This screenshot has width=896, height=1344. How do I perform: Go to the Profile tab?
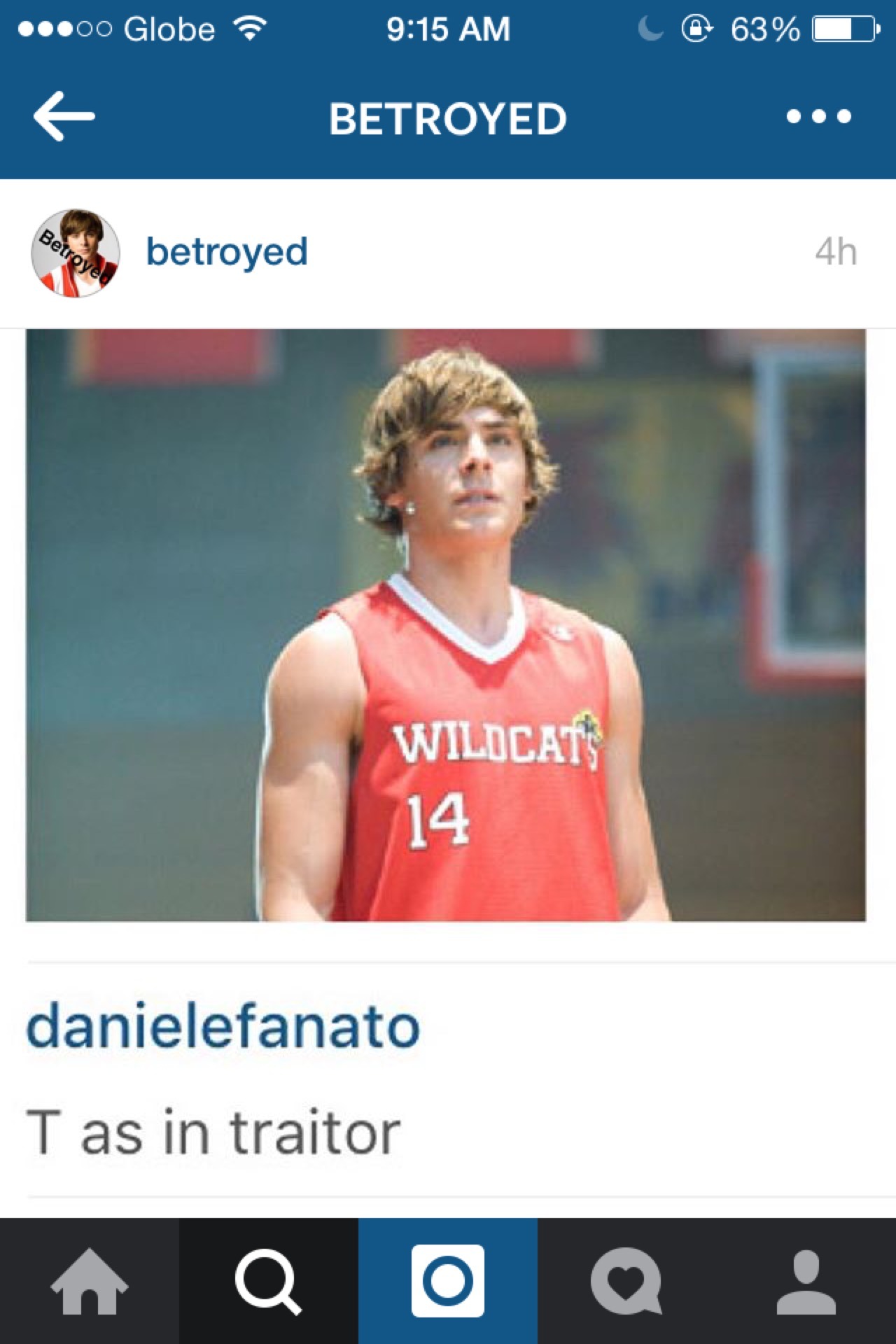[806, 1281]
